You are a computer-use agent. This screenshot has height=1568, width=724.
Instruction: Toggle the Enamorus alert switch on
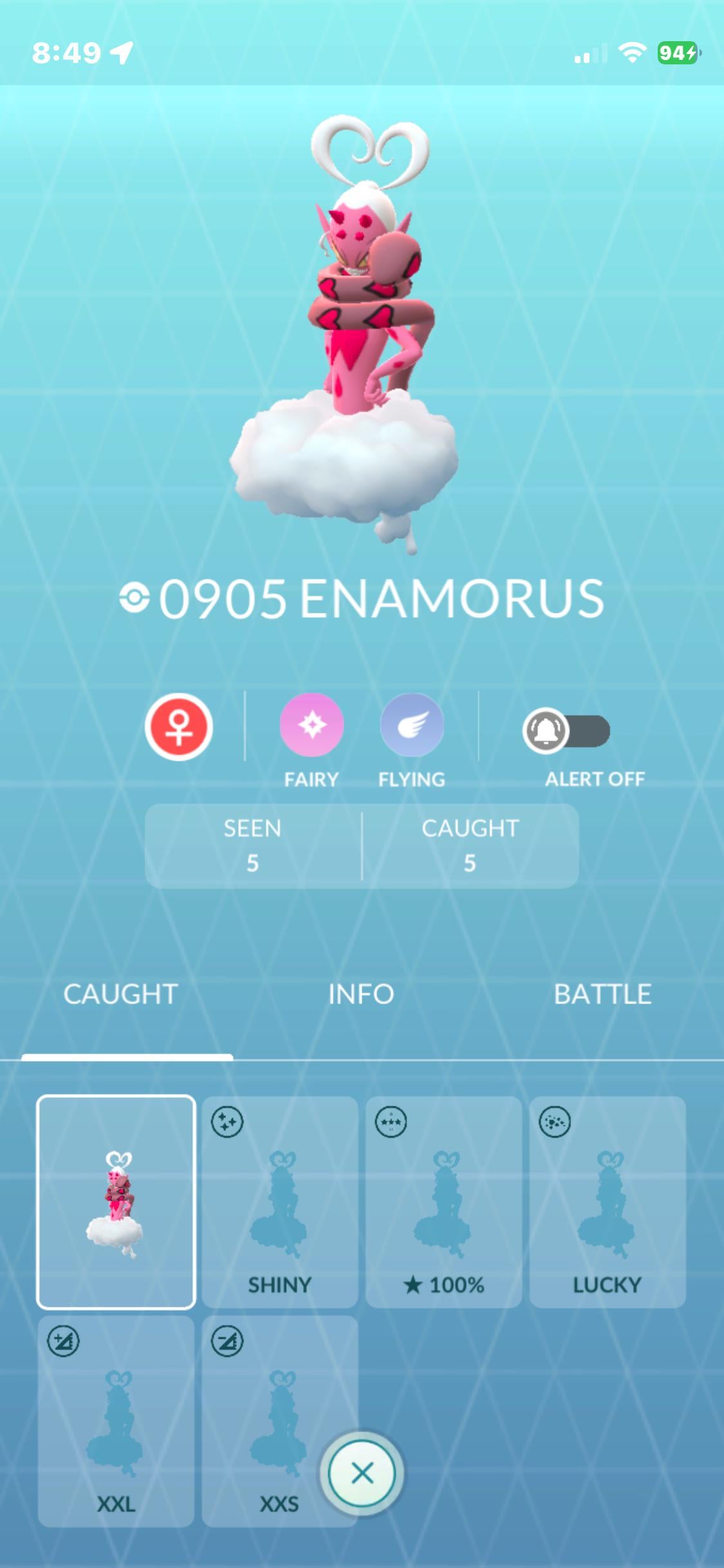pyautogui.click(x=566, y=731)
